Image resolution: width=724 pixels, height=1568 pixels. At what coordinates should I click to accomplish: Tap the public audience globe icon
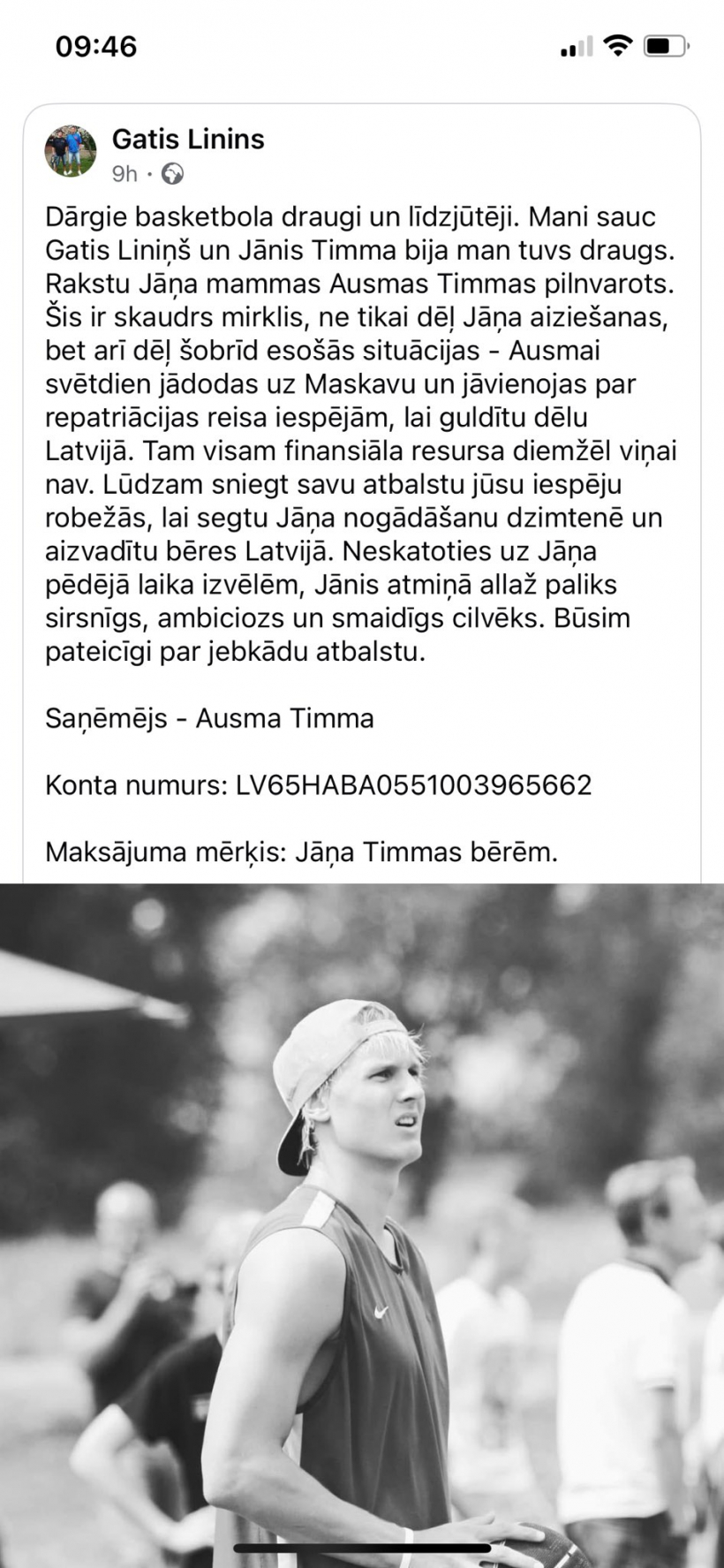173,174
